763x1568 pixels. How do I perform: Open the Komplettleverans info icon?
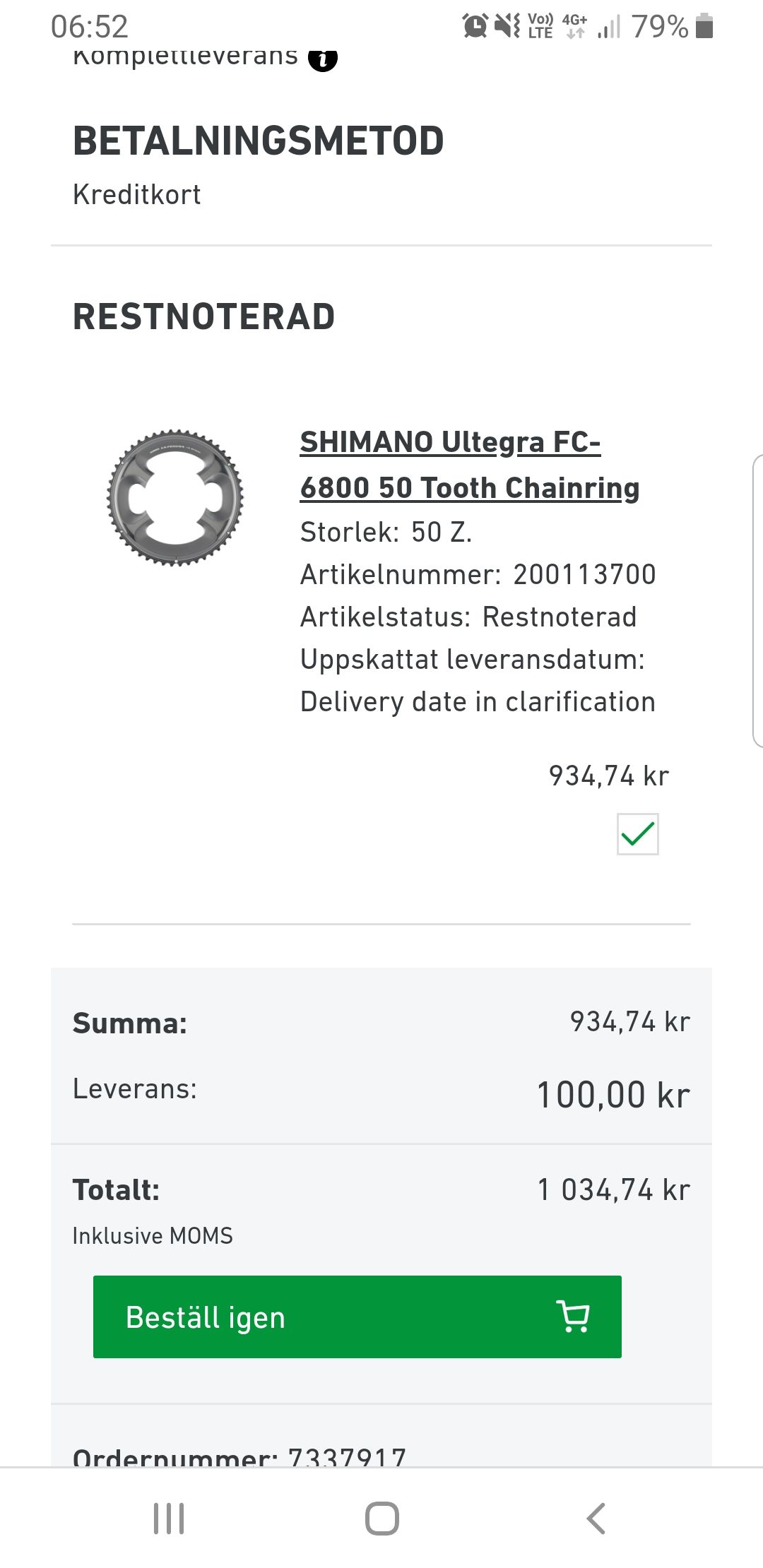[x=323, y=59]
